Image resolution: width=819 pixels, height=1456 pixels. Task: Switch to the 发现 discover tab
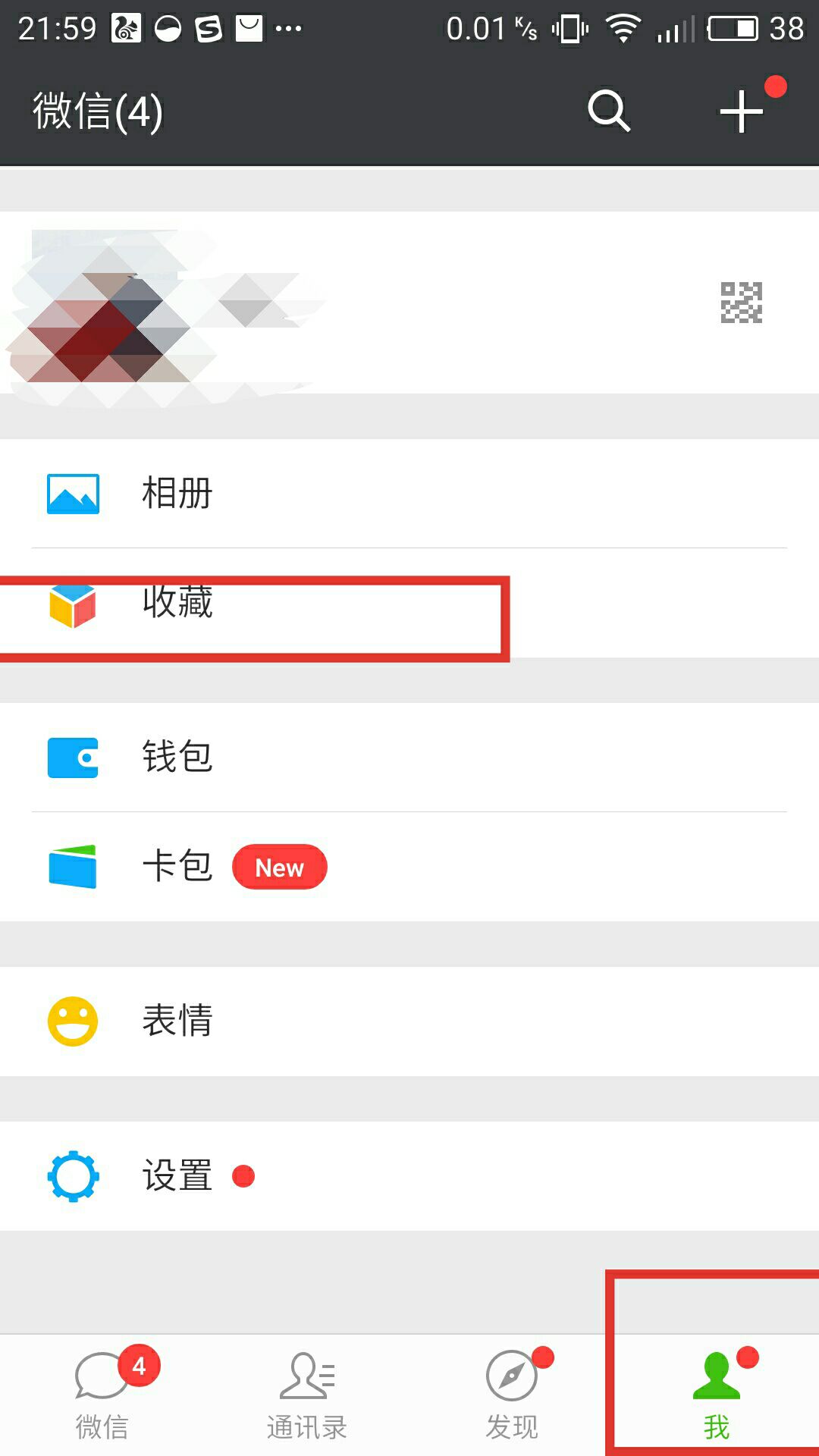(512, 1395)
